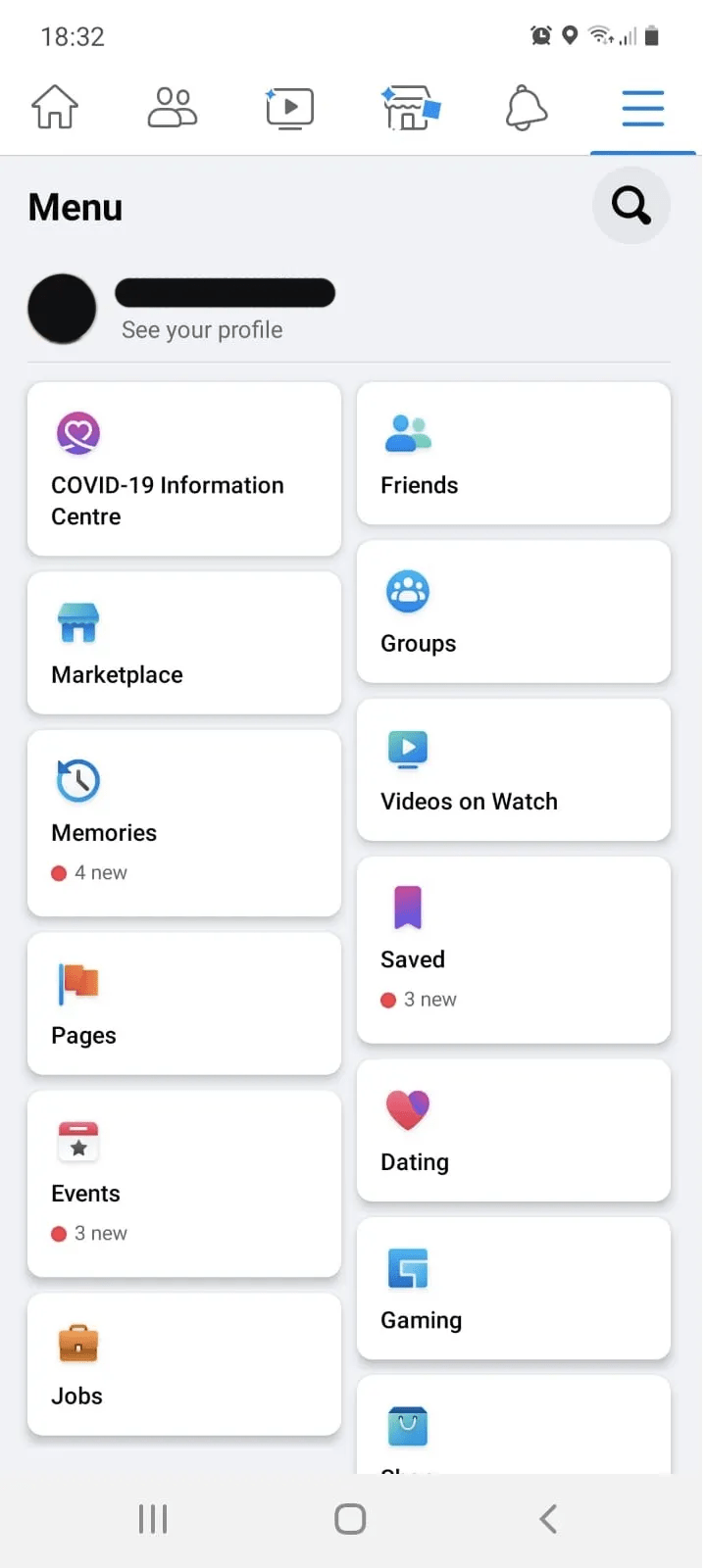Tap See your profile

coord(201,330)
